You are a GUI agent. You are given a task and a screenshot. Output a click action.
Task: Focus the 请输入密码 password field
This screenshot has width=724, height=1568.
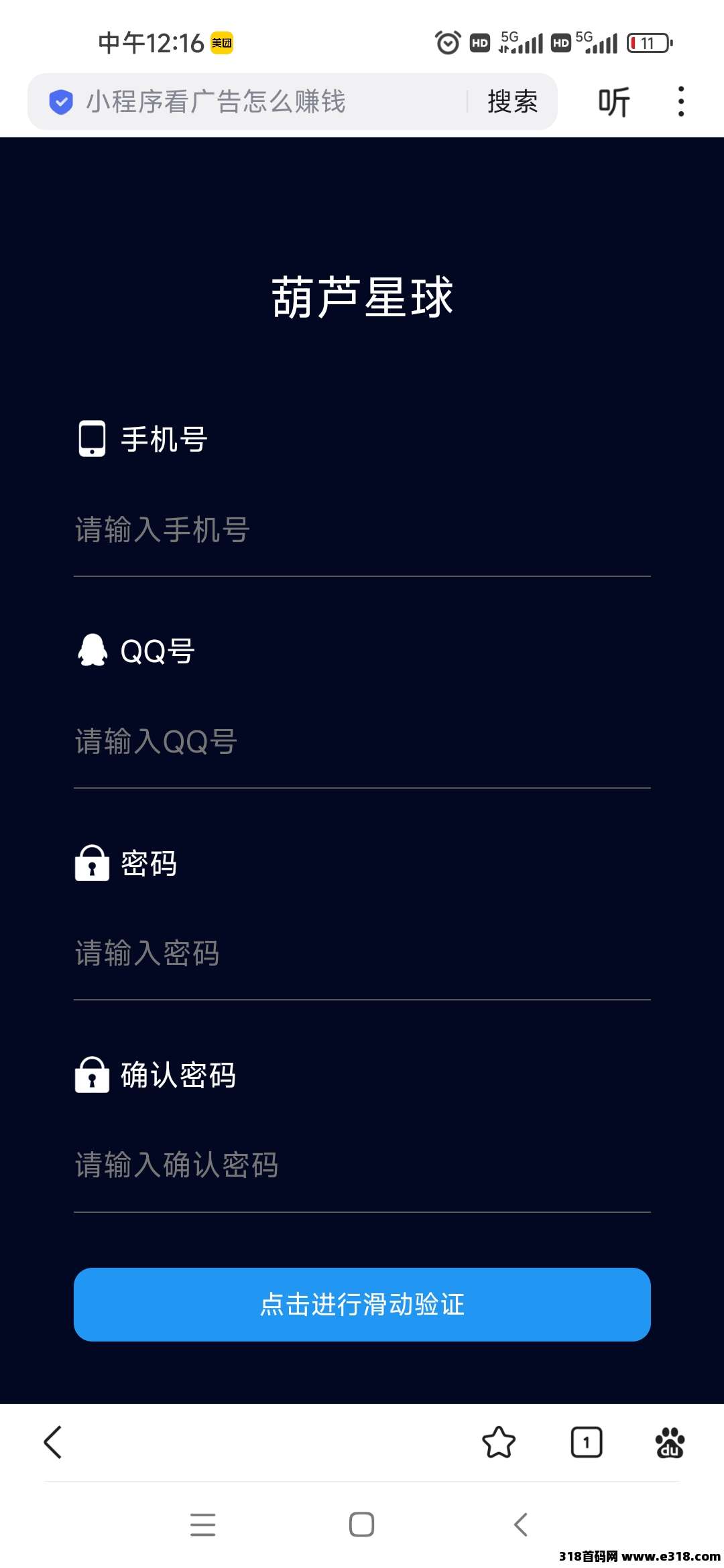(362, 954)
